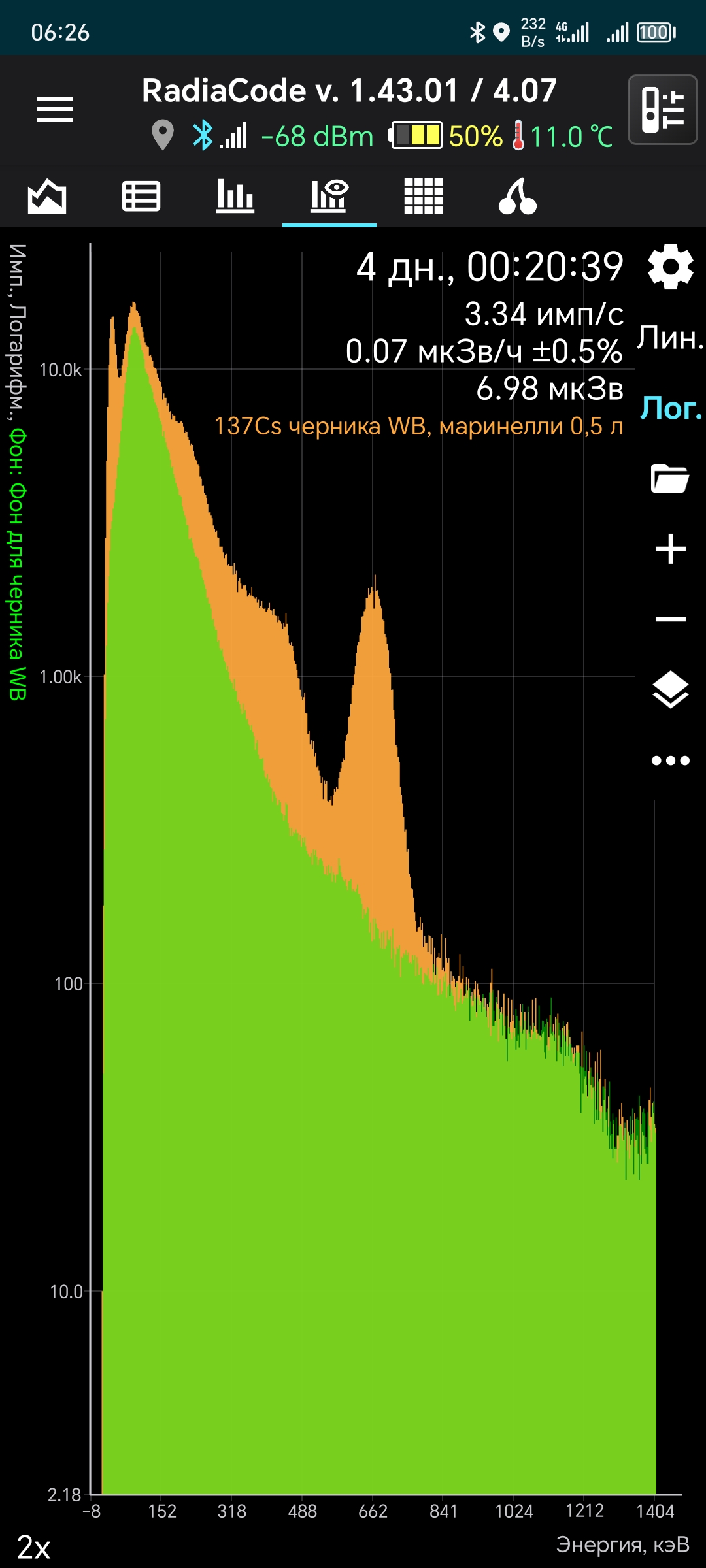
Task: Switch to the dose rate chart tab
Action: point(47,196)
